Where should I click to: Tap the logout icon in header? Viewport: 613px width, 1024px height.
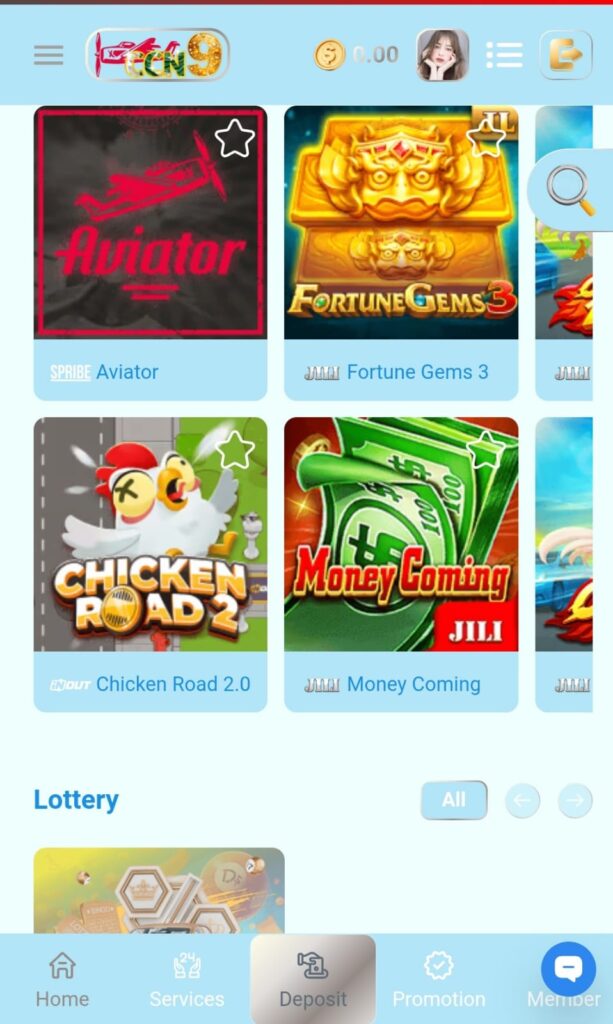point(565,55)
